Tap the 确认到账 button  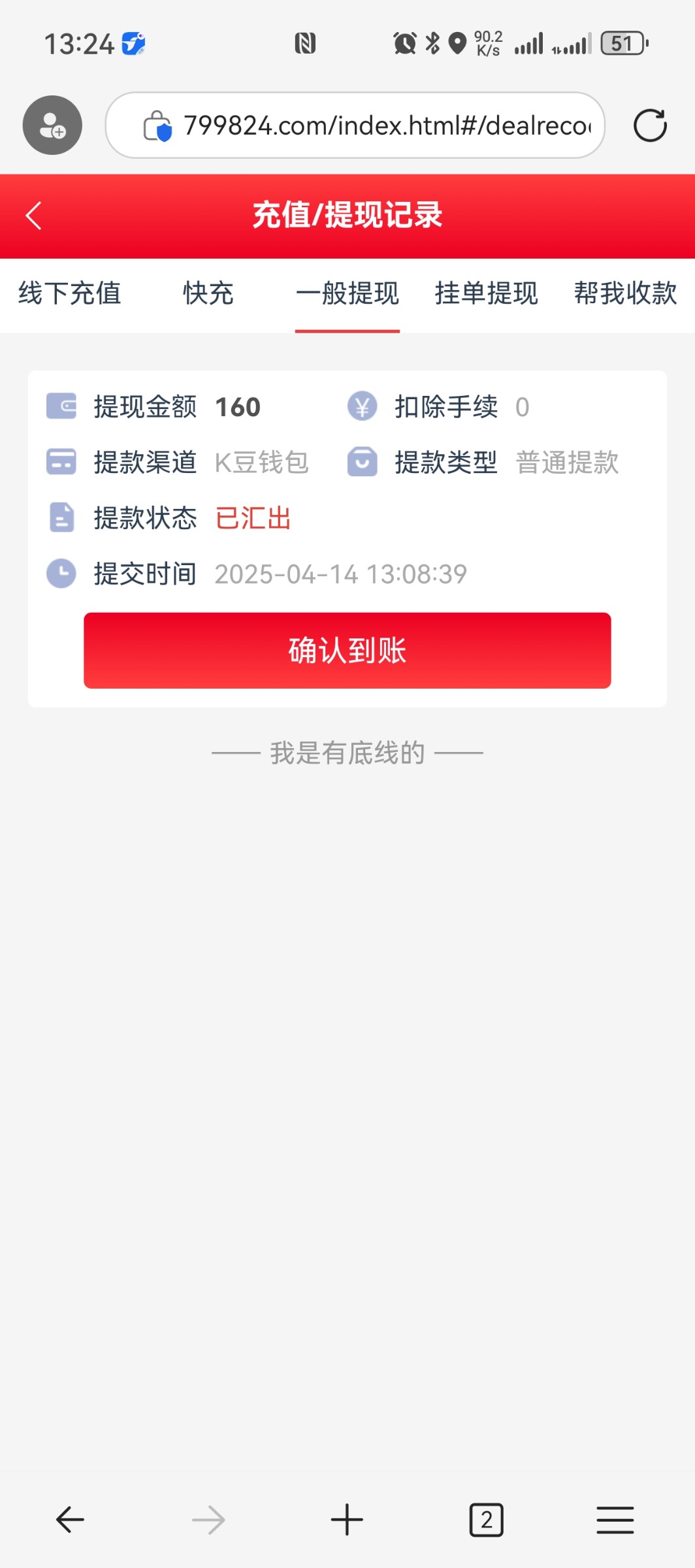pyautogui.click(x=347, y=651)
